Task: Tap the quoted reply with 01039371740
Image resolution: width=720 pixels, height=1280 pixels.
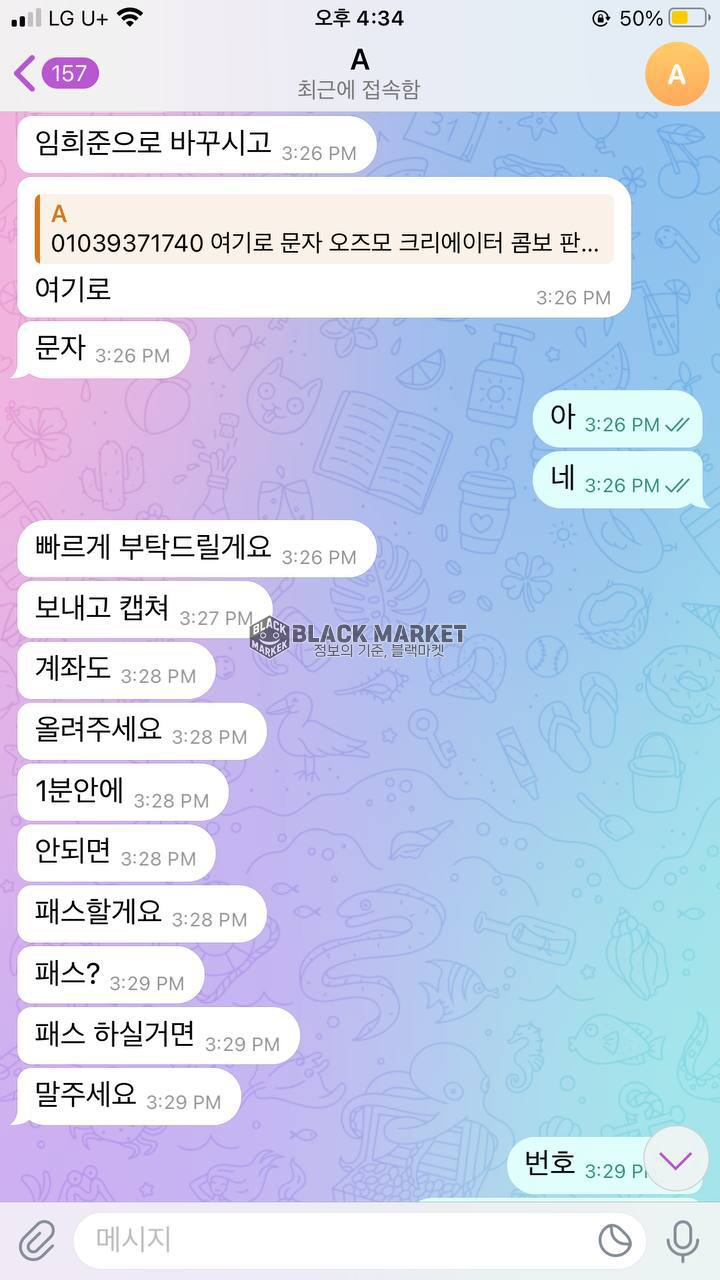Action: coord(324,229)
